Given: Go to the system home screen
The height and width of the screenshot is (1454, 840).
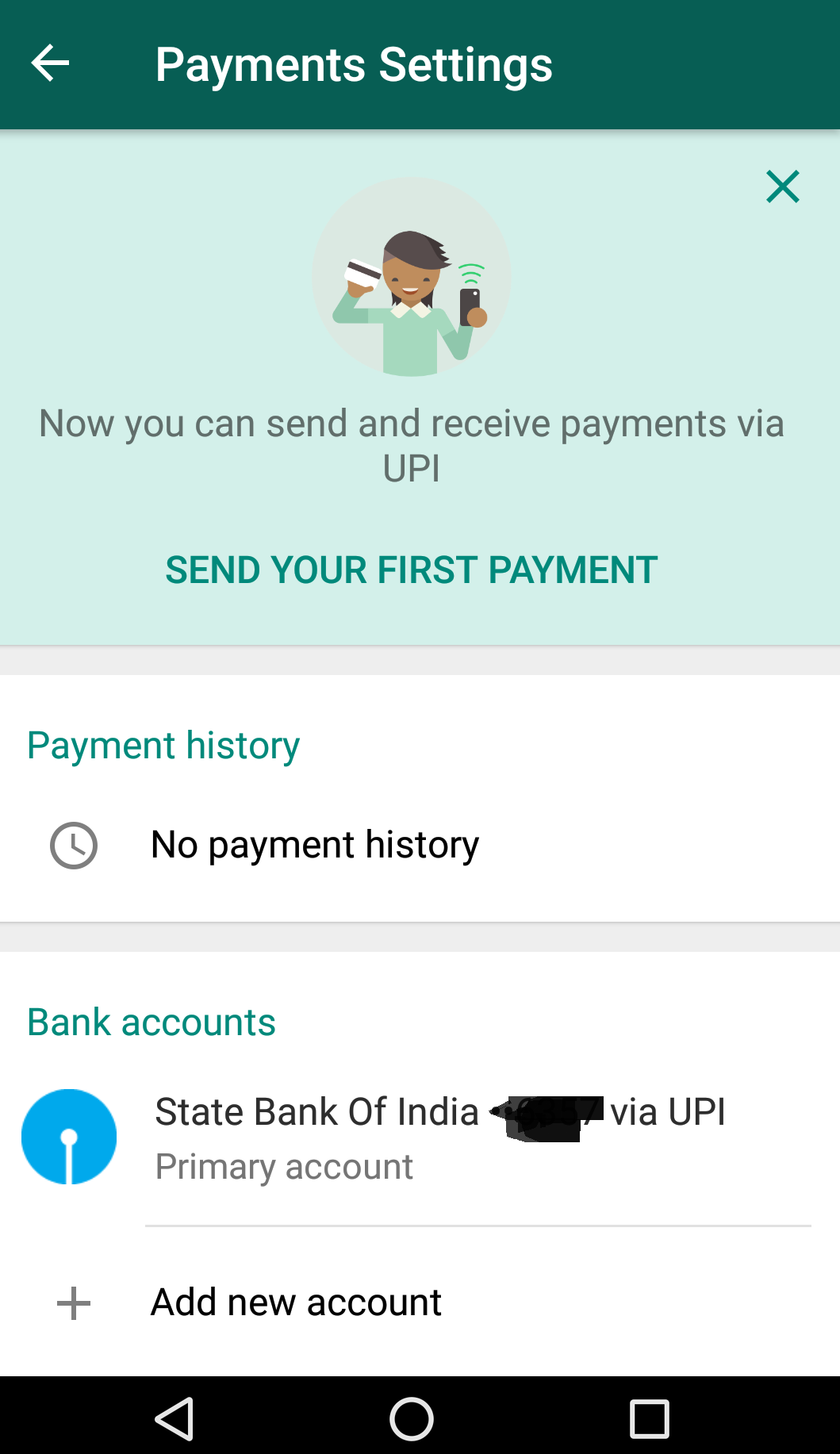Looking at the screenshot, I should pyautogui.click(x=412, y=1418).
